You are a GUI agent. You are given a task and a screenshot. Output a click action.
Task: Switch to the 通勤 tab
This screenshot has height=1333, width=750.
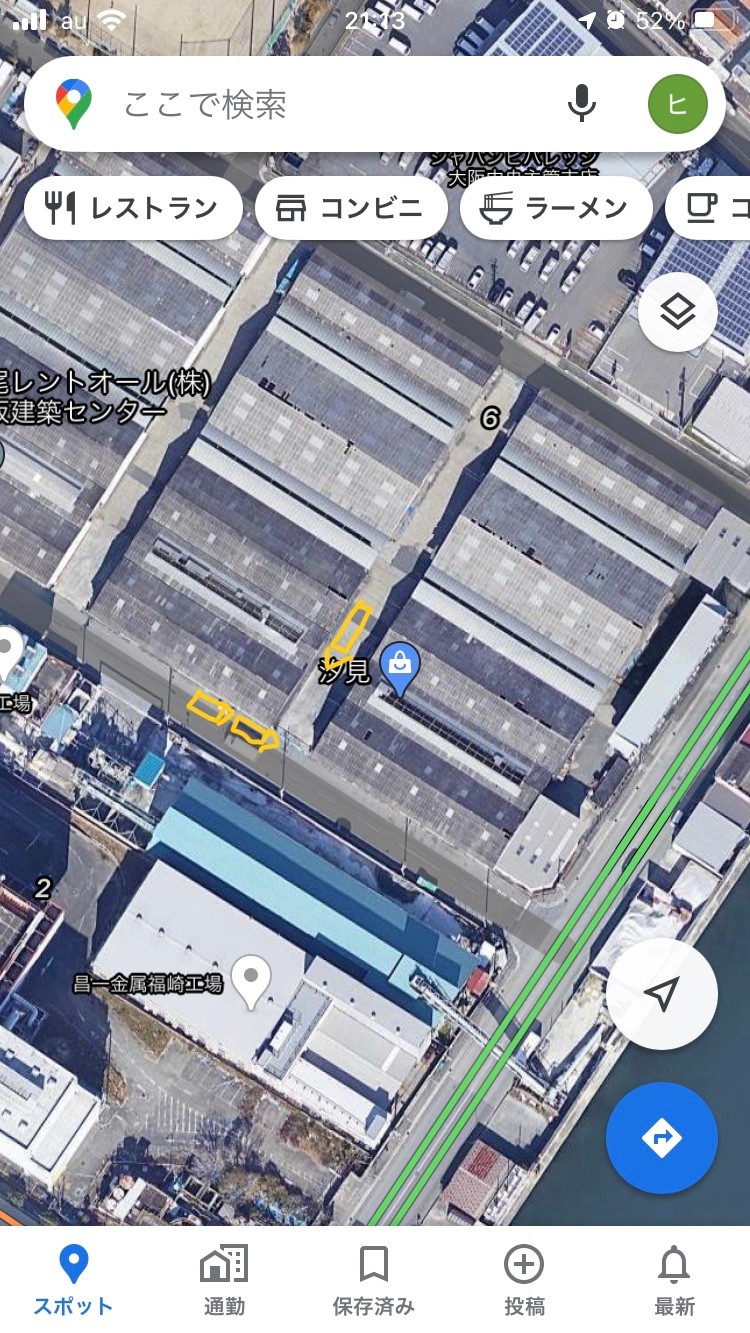click(x=224, y=1280)
